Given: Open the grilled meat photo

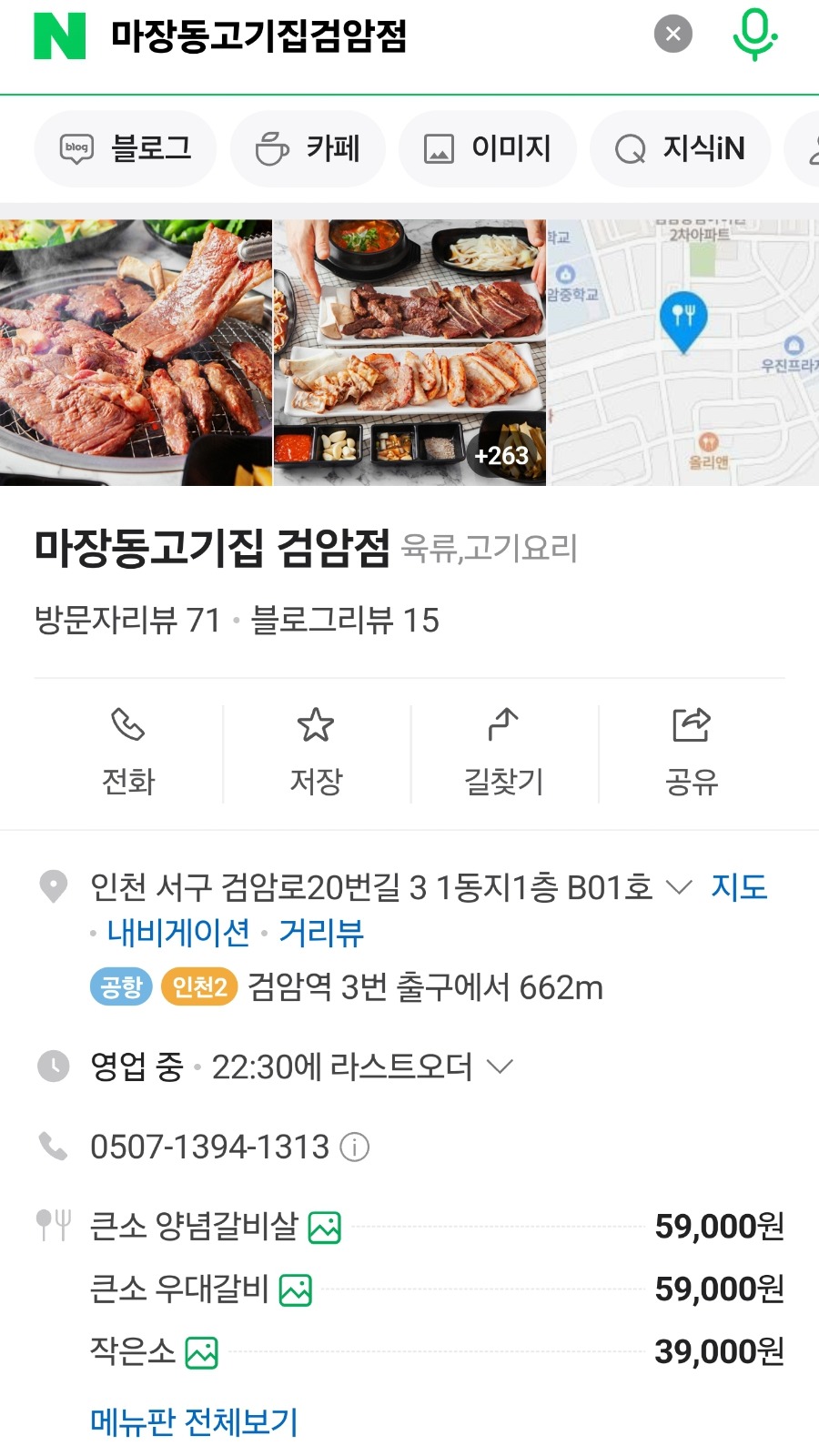Looking at the screenshot, I should pyautogui.click(x=136, y=352).
